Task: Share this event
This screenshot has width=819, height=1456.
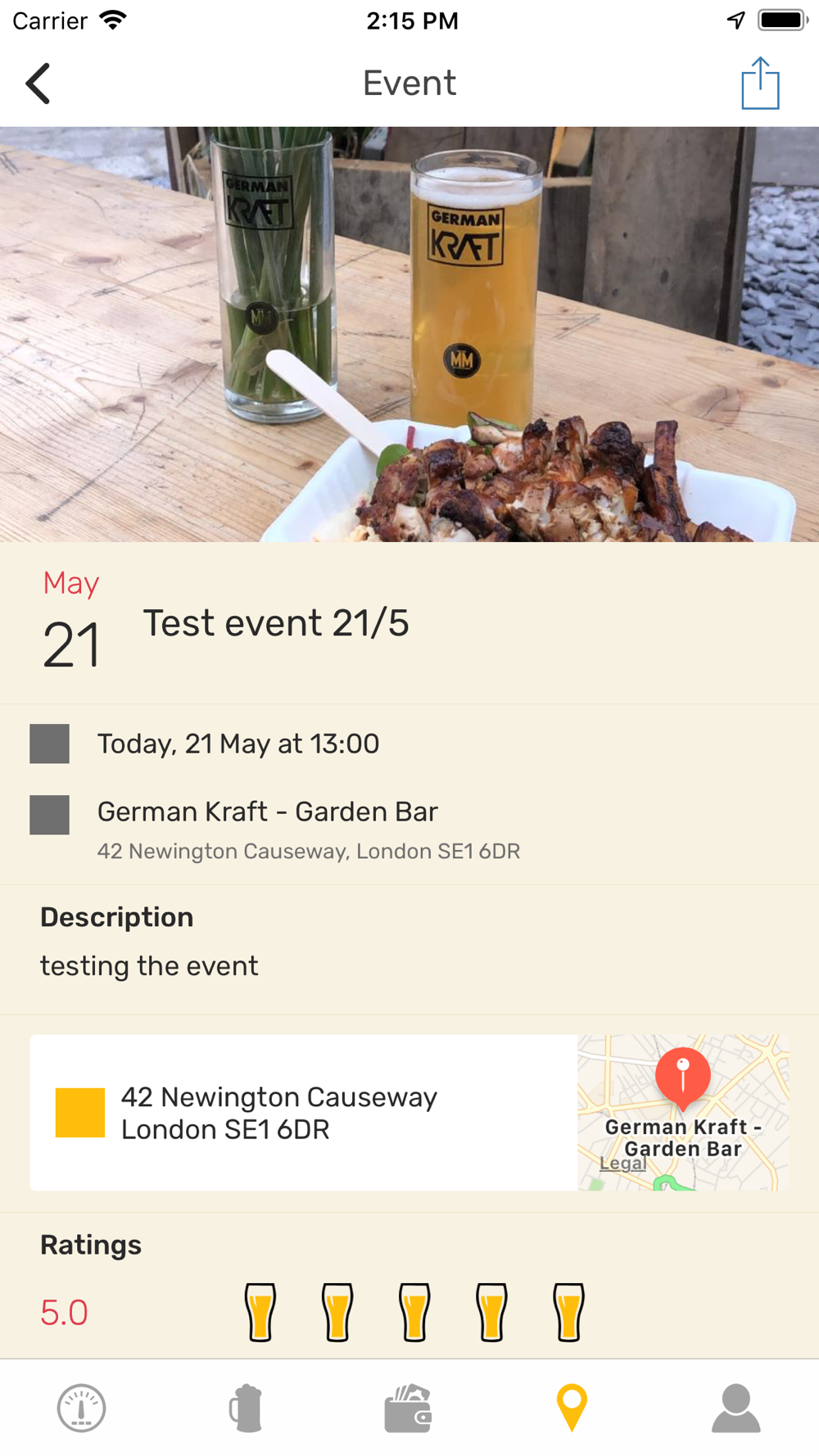Action: coord(760,83)
